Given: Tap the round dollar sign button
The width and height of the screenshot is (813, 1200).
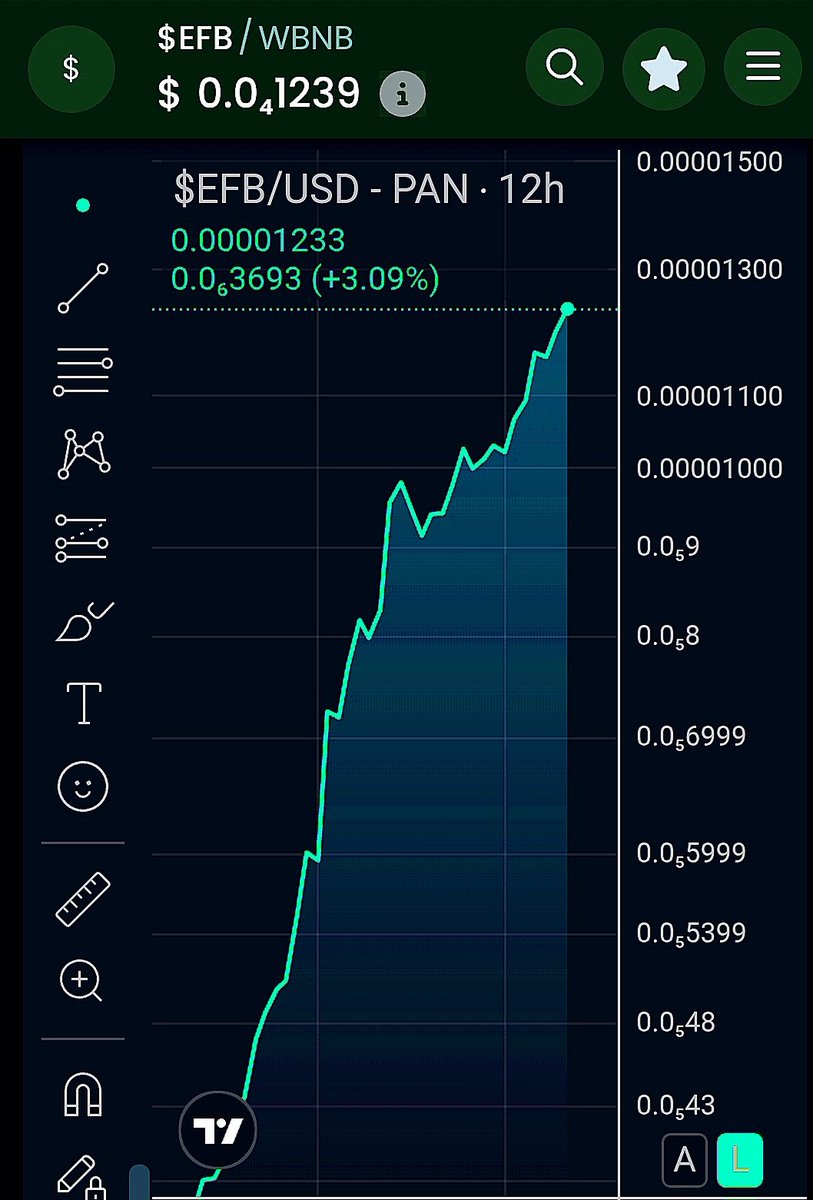Looking at the screenshot, I should click(70, 69).
